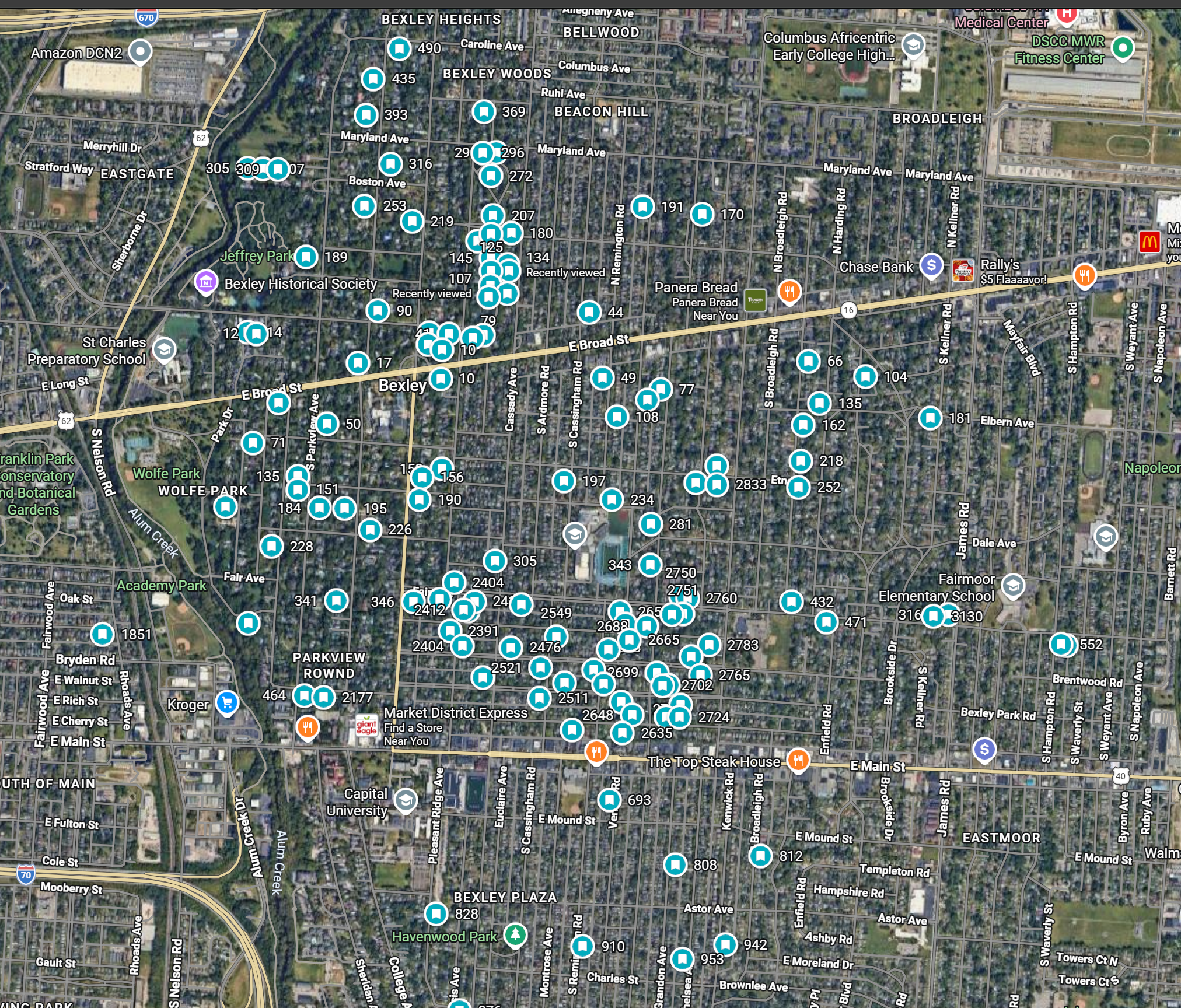Screen dimensions: 1181x1008
Task: Open Market District Express giant eagle marker
Action: pos(366,726)
